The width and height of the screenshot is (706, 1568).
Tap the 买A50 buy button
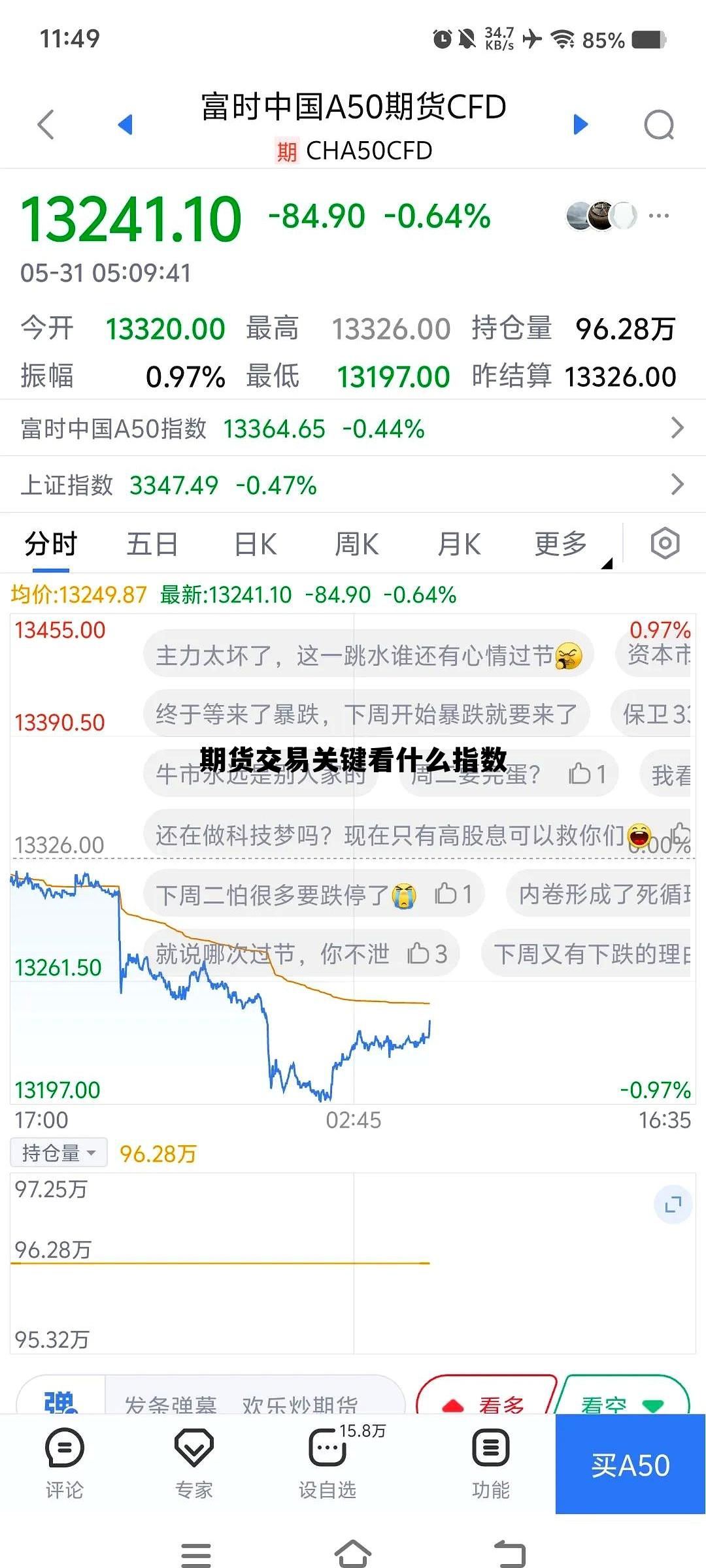(630, 1465)
